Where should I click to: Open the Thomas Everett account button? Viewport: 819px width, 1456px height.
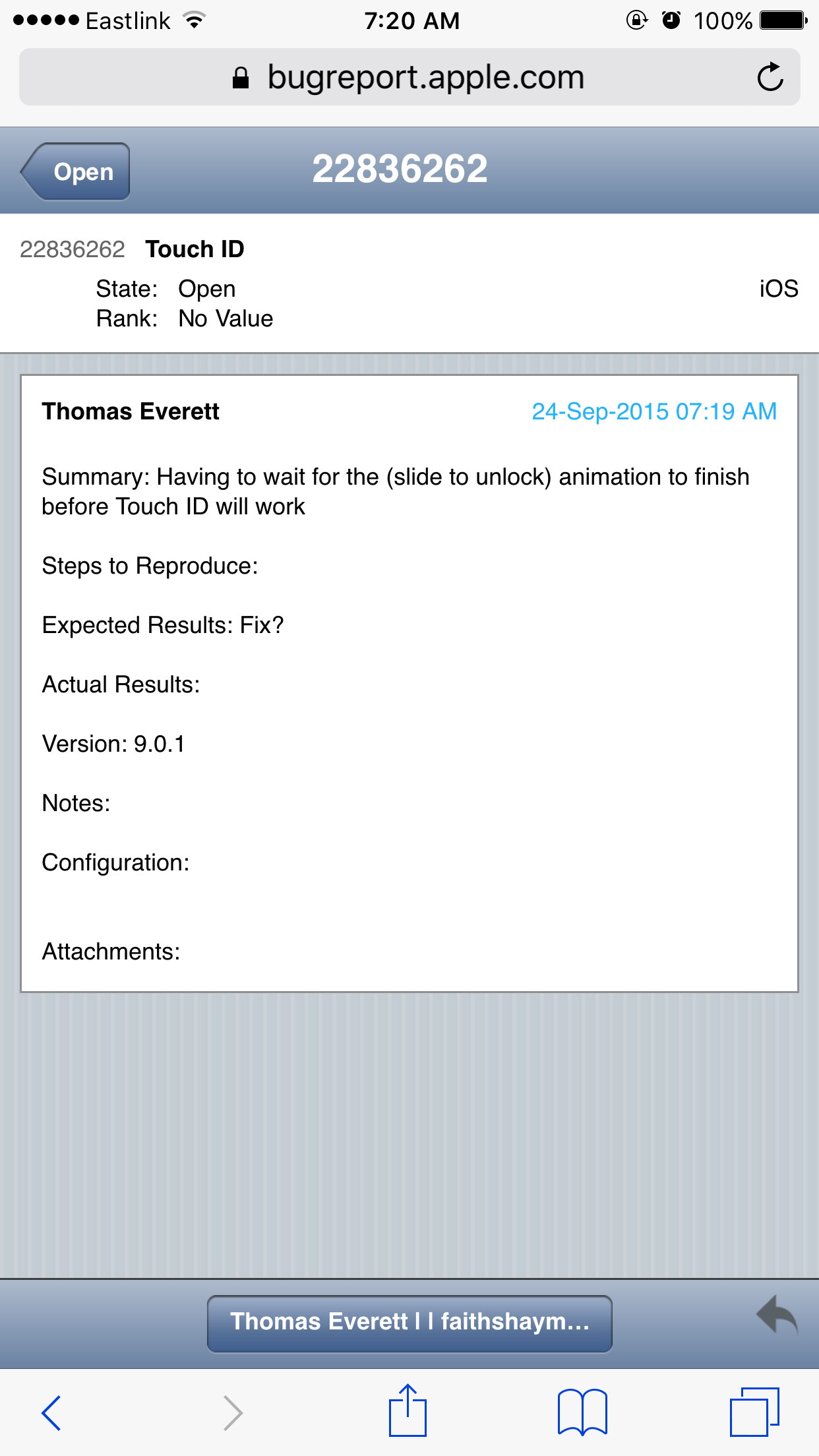point(409,1323)
